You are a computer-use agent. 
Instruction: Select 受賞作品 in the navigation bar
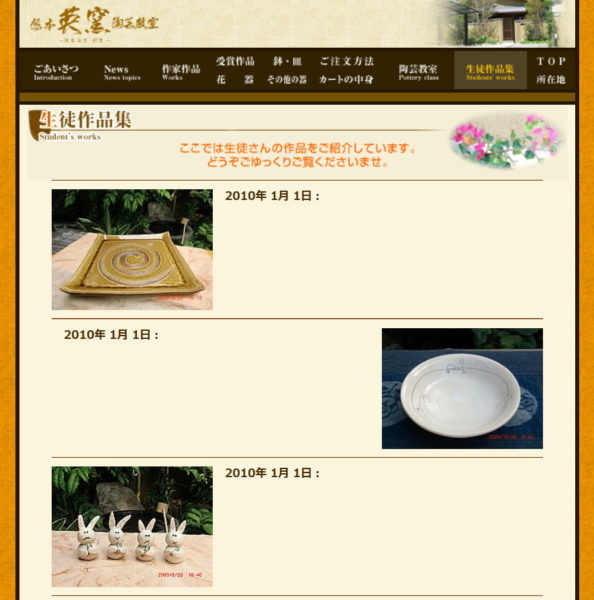pos(235,61)
